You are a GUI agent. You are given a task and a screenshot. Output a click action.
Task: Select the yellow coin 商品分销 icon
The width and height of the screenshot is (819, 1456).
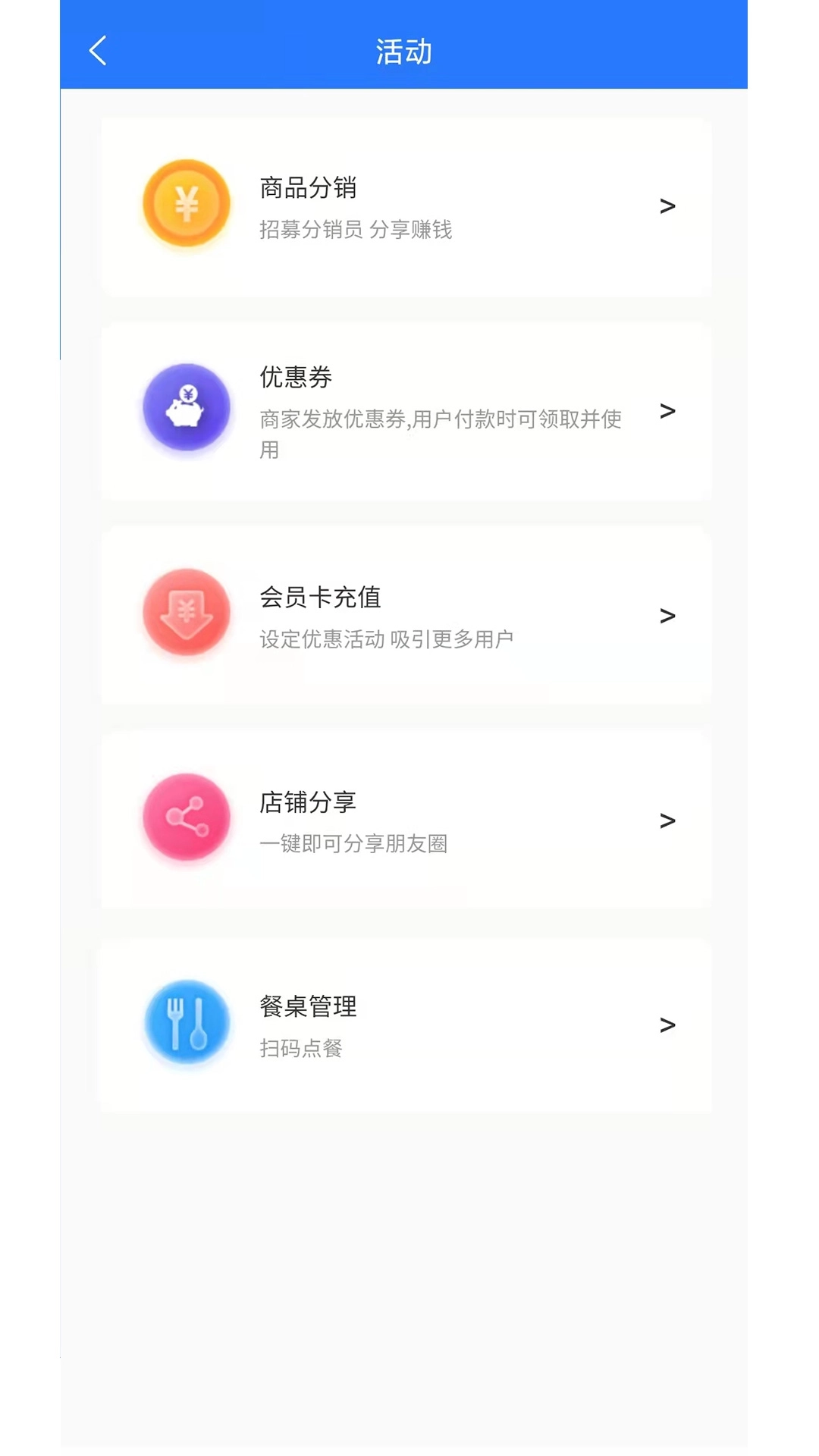pos(186,203)
